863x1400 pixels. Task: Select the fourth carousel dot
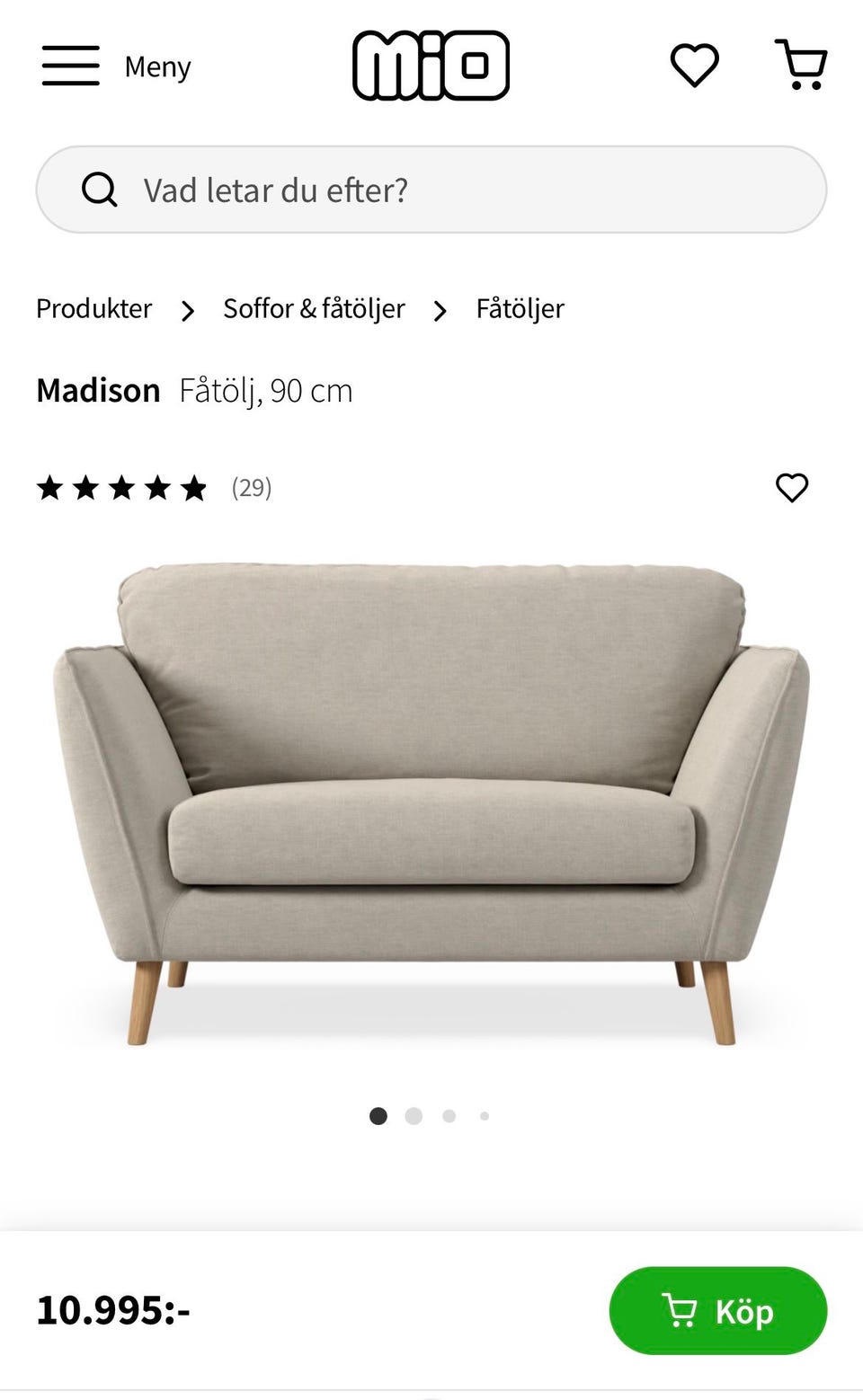(485, 1116)
